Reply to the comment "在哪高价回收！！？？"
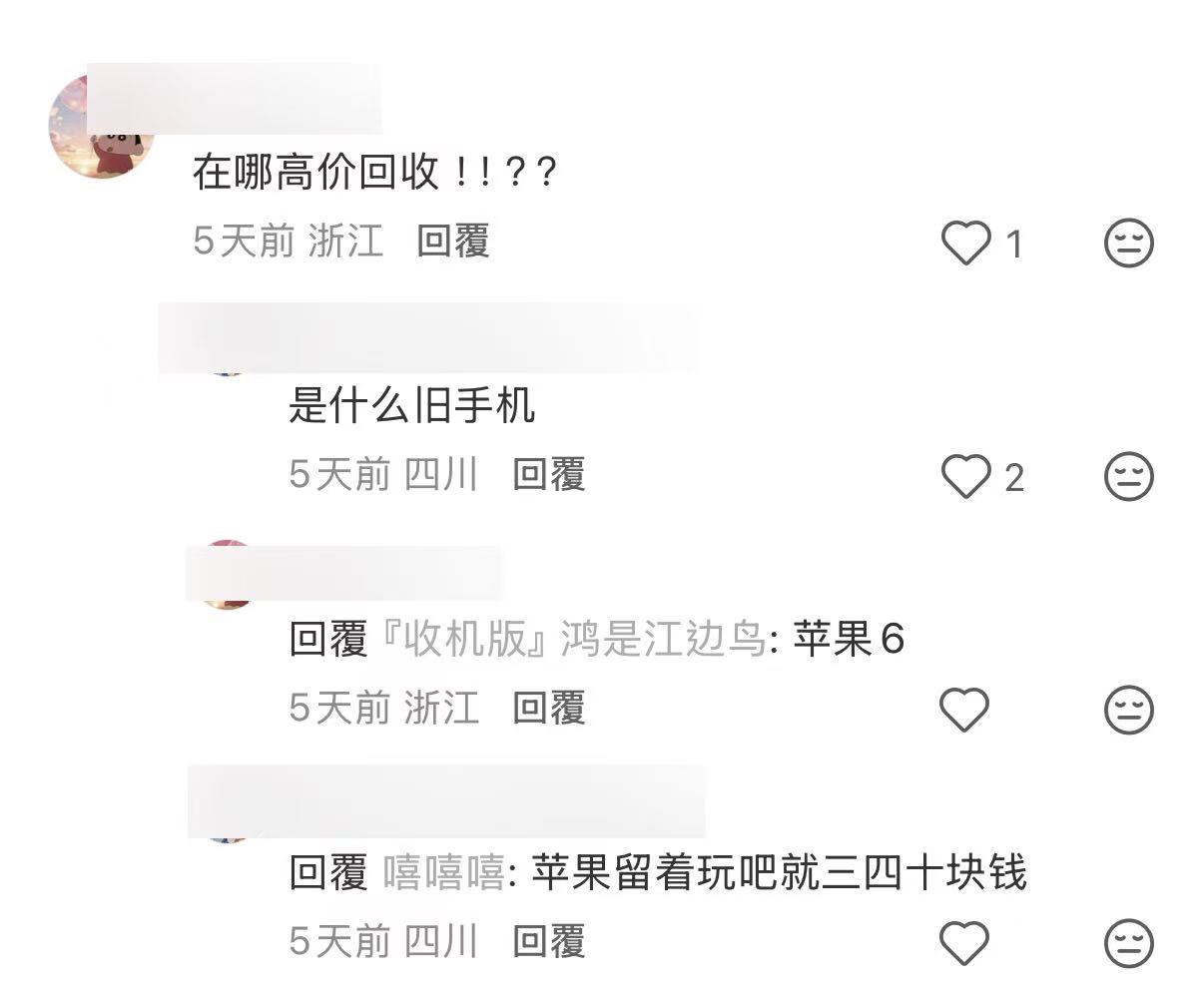Viewport: 1204px width, 997px height. pyautogui.click(x=452, y=241)
